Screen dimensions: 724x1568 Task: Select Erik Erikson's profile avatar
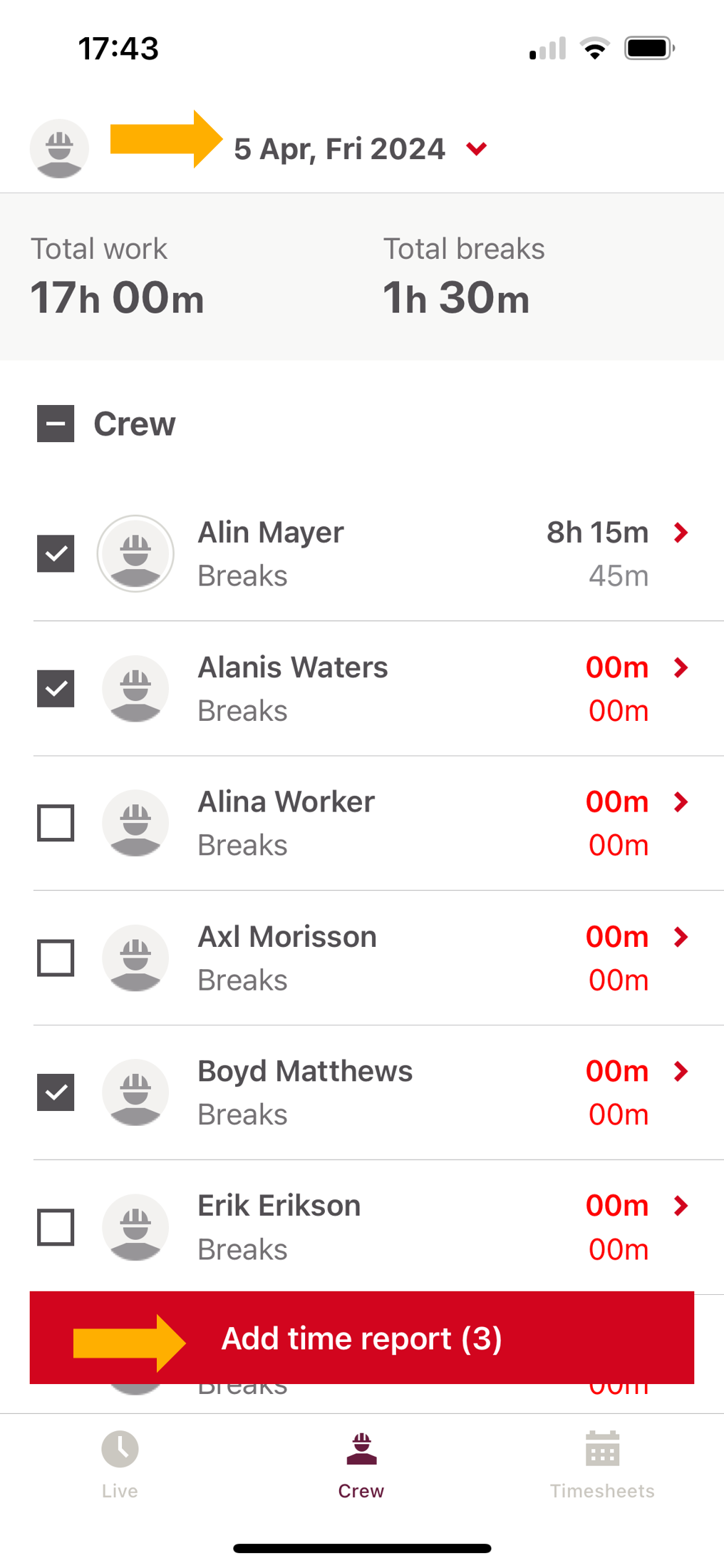[x=135, y=1227]
